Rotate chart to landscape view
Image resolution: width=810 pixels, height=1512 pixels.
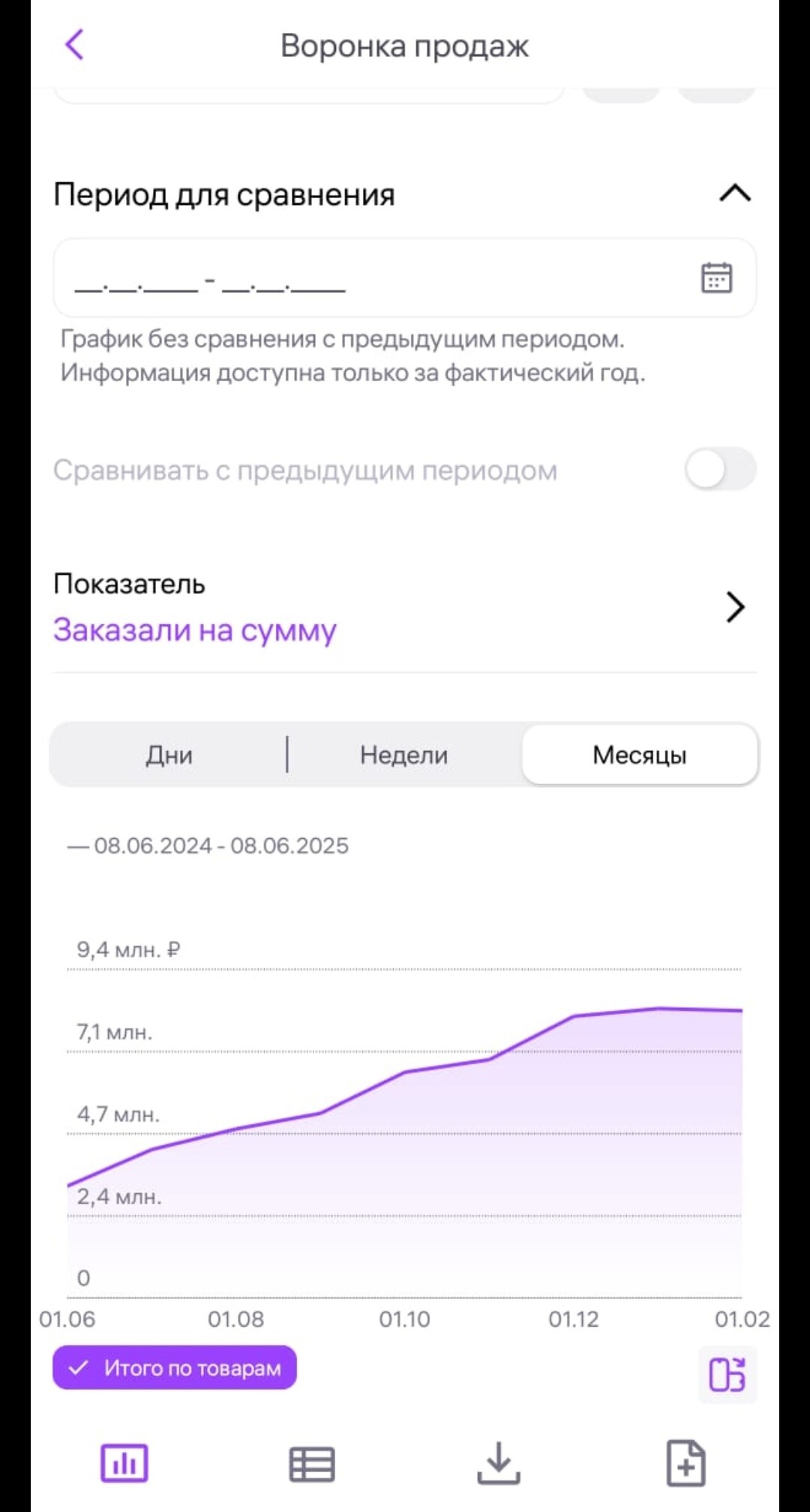tap(727, 1375)
